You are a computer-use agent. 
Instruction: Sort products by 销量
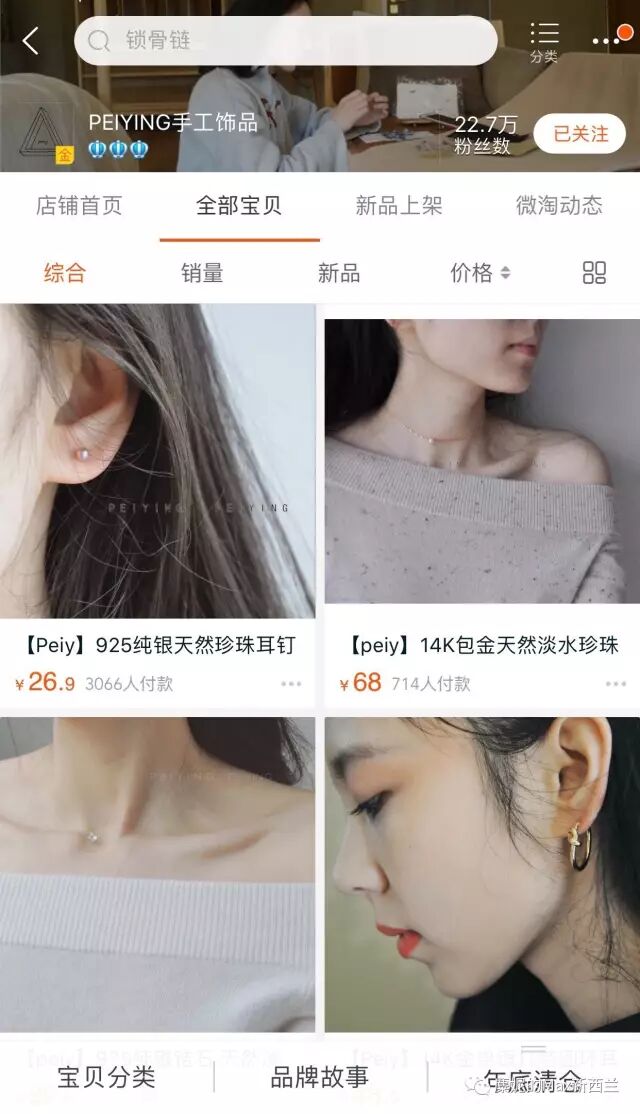point(202,273)
